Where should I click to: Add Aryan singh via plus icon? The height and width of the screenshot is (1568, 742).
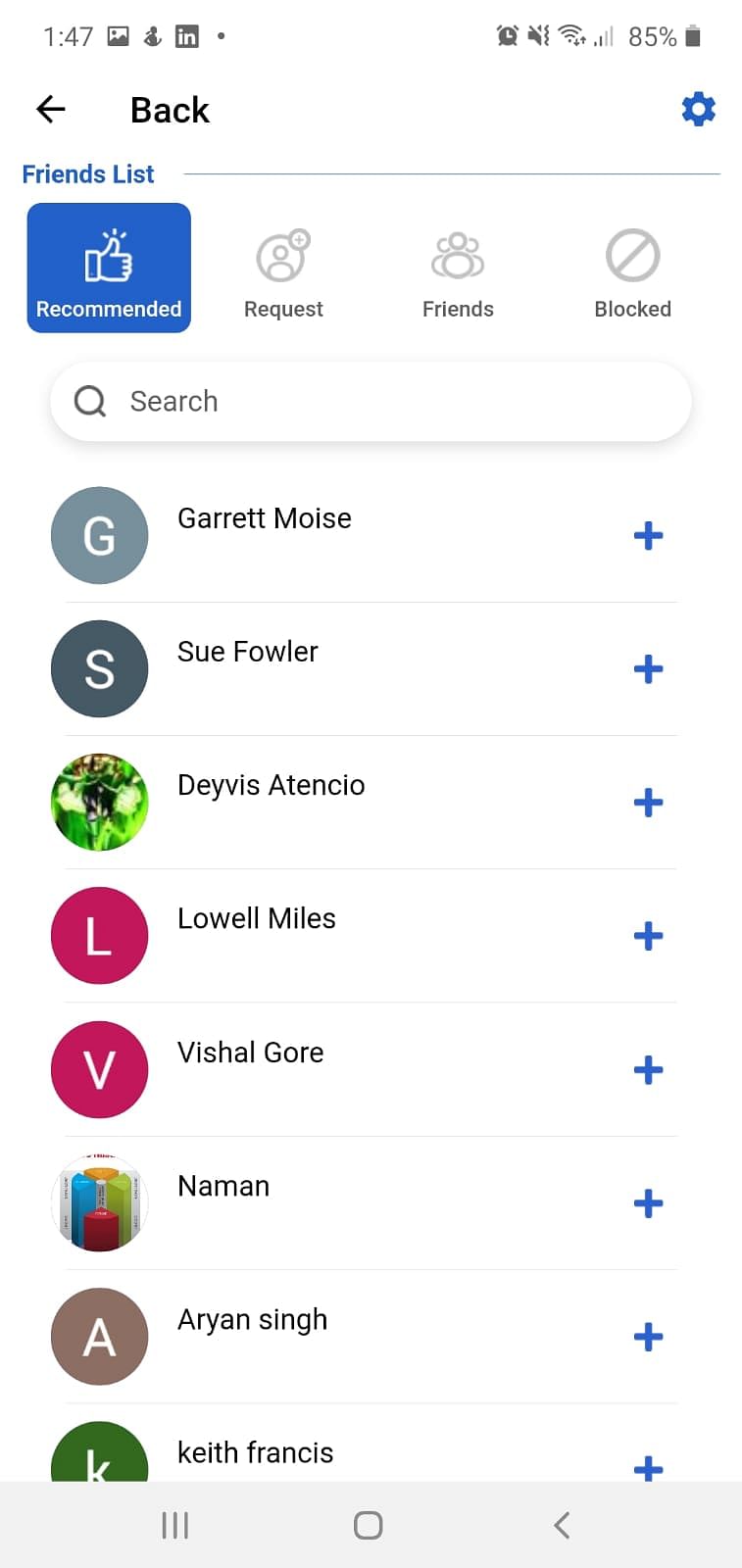648,1337
